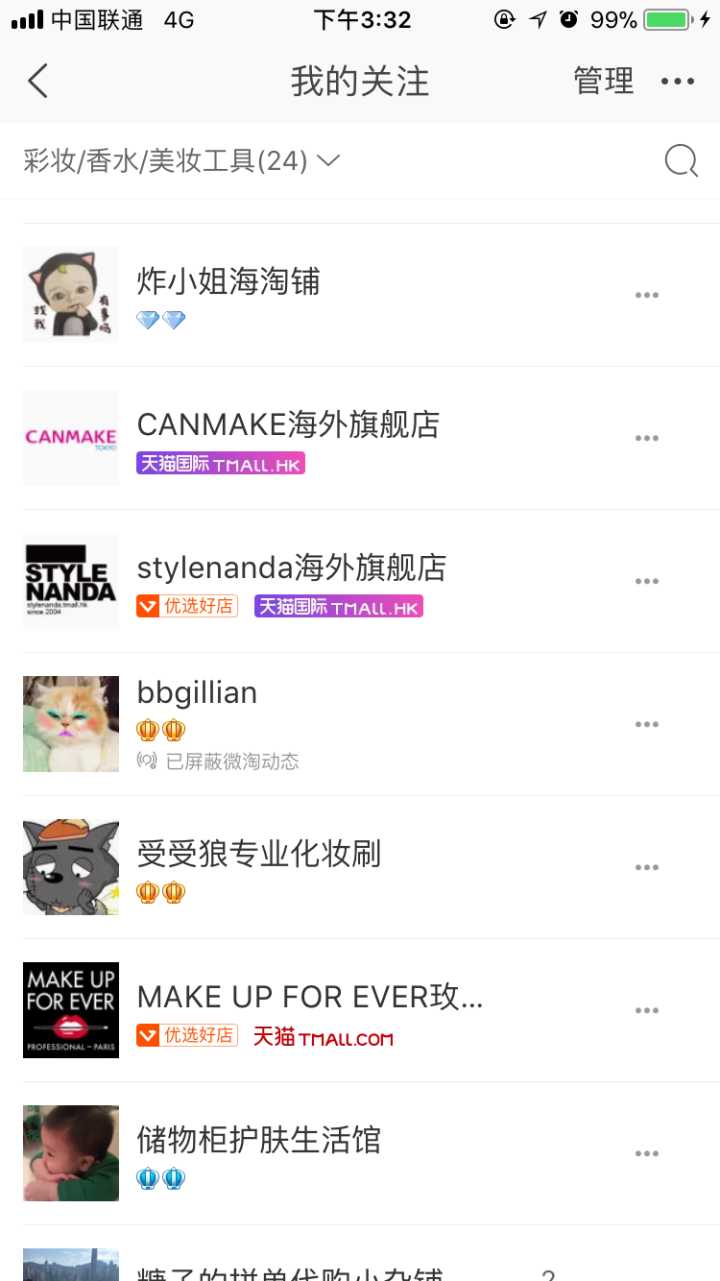Open 受受狼专业化妆刷 shop

[258, 854]
